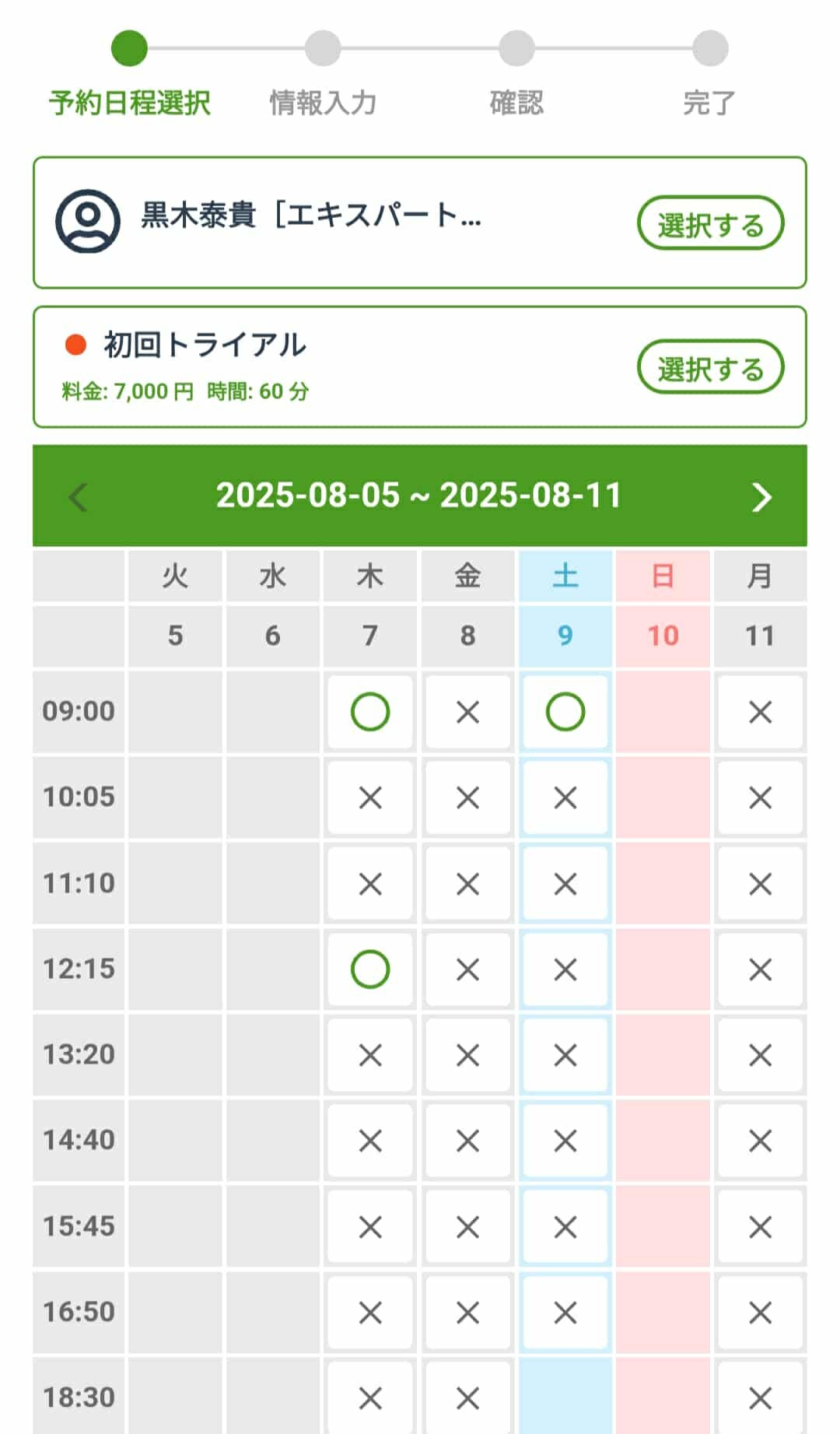Go to the previous week arrow
The width and height of the screenshot is (840, 1434).
(79, 497)
